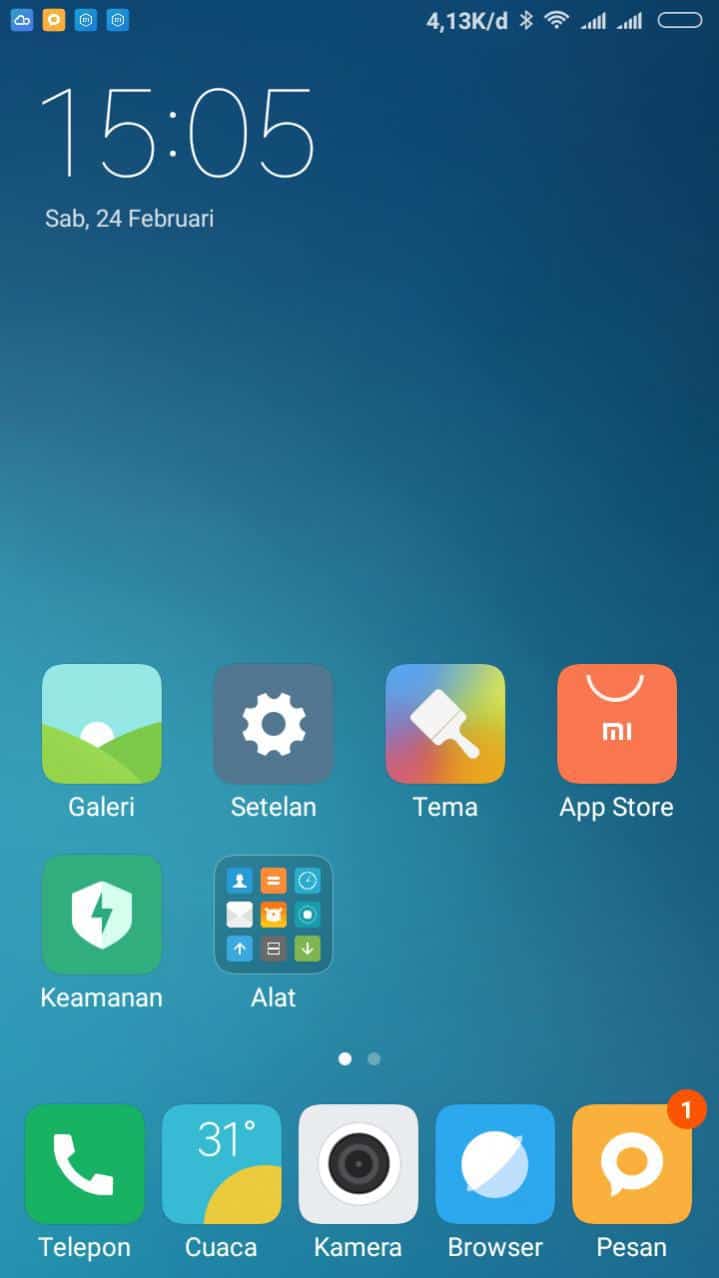Go to the second home screen page dot
719x1278 pixels.
(x=374, y=1058)
